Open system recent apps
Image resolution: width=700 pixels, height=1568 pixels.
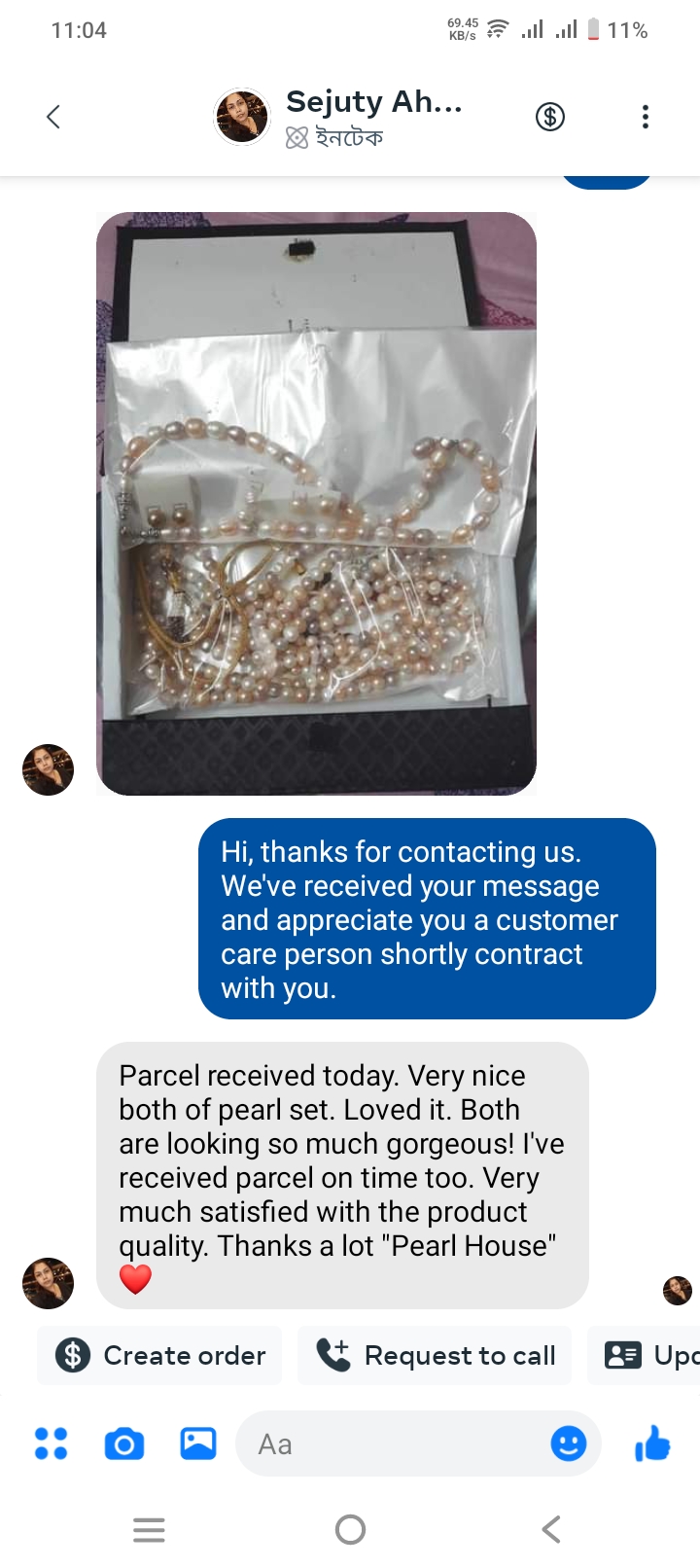coord(149,1530)
